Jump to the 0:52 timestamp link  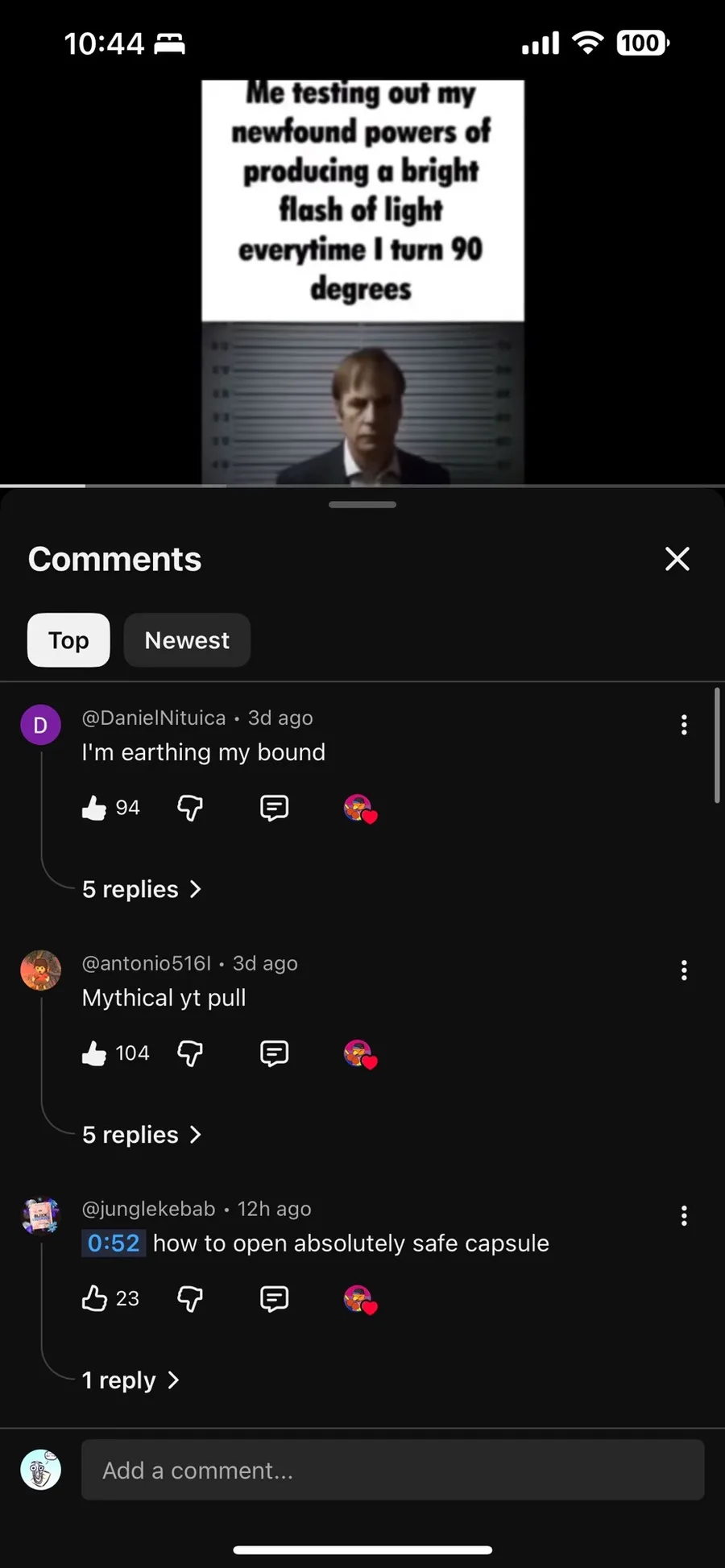coord(114,1243)
